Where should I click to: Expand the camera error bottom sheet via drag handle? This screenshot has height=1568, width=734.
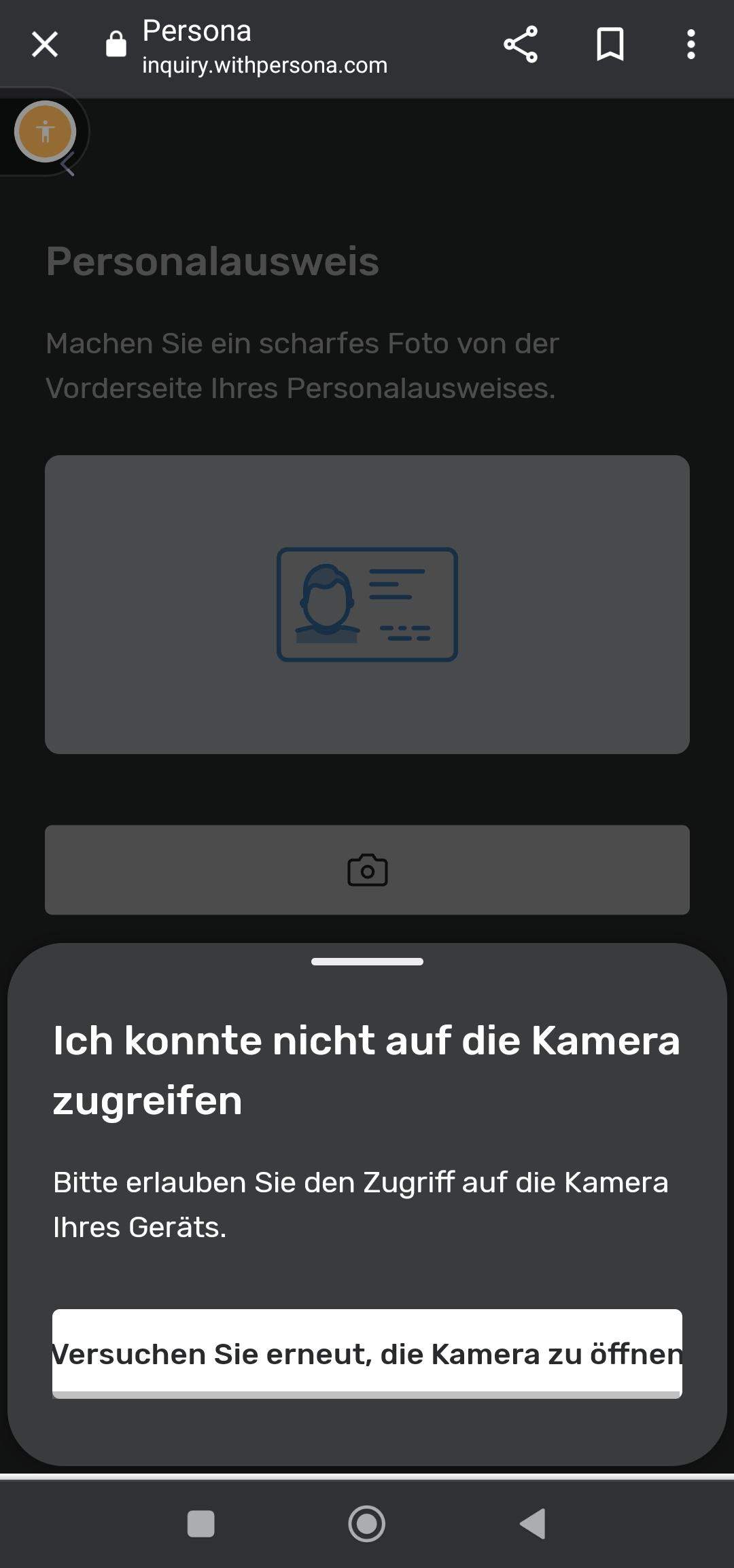pyautogui.click(x=367, y=961)
